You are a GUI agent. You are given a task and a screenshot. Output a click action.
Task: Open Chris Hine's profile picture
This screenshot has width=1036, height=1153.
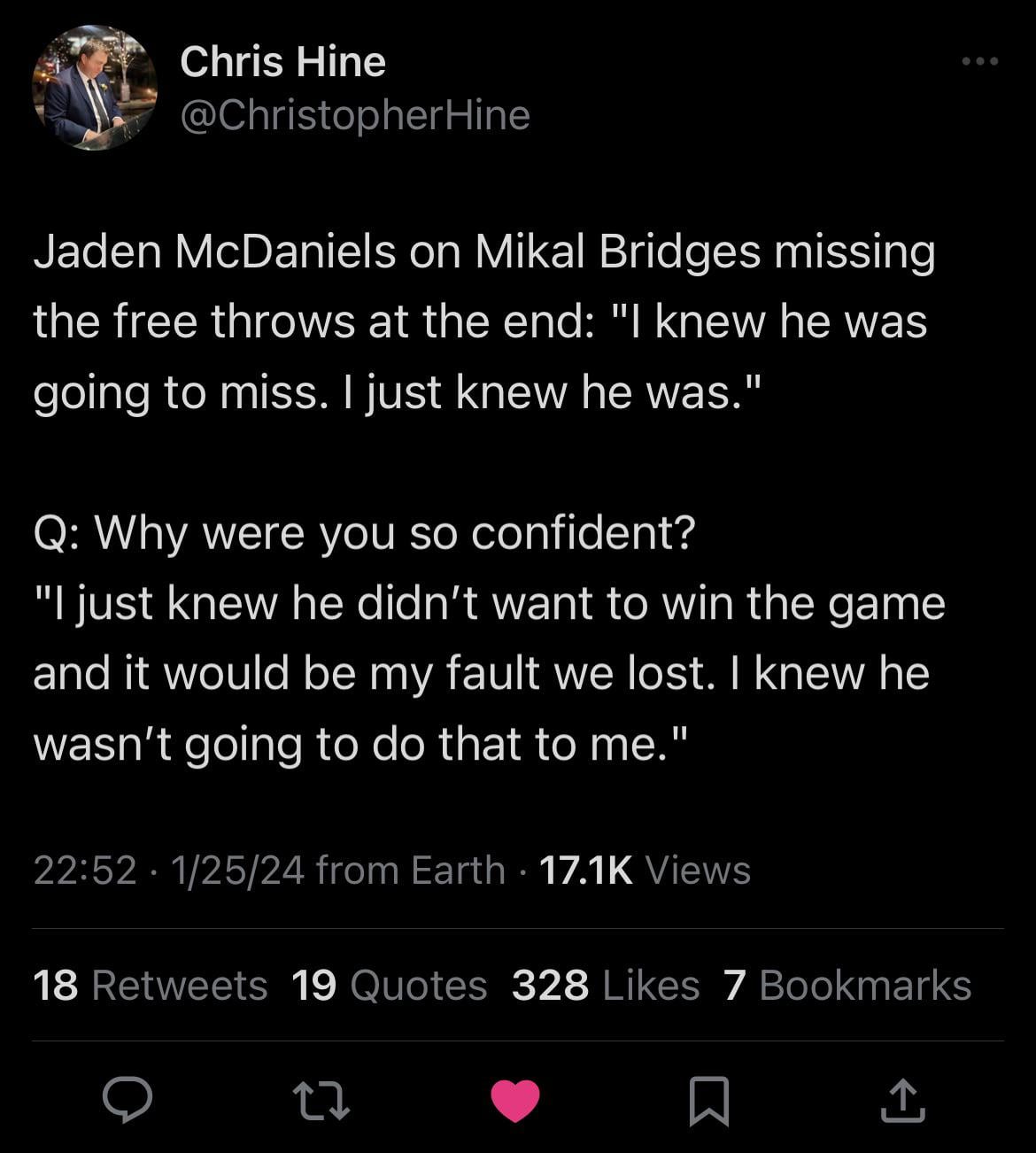coord(95,88)
